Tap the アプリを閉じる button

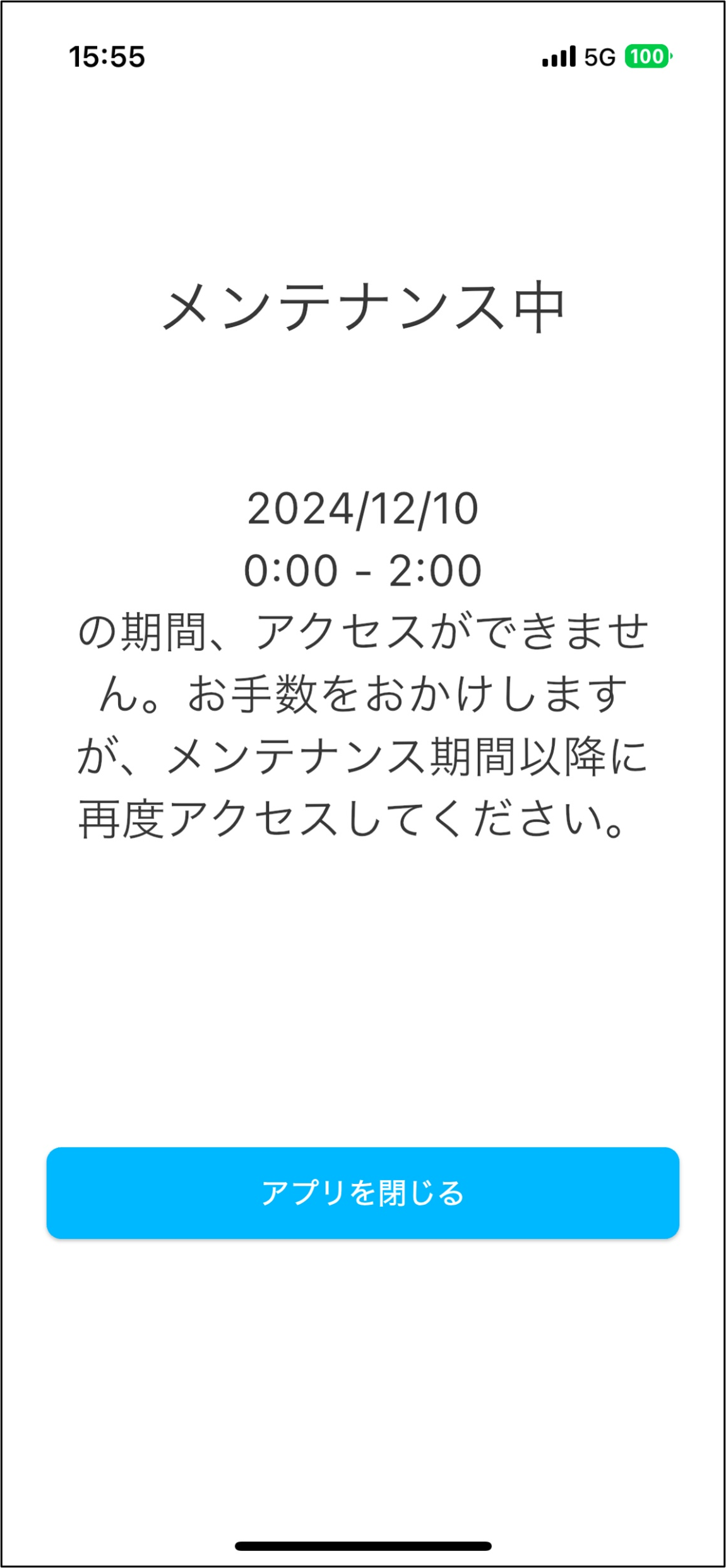(362, 1193)
